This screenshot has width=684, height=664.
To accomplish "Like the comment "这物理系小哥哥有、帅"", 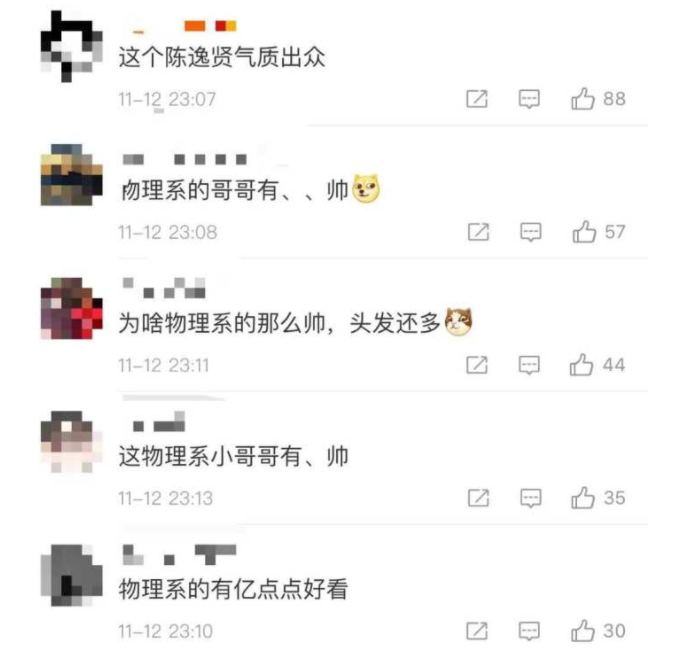I will 583,497.
